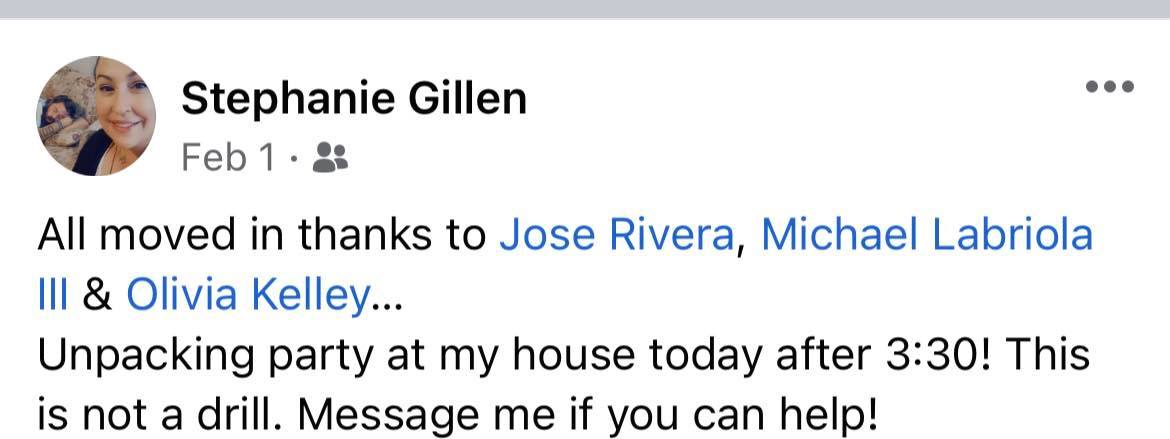The height and width of the screenshot is (439, 1170).
Task: View the post's friends audience icon
Action: pos(330,156)
